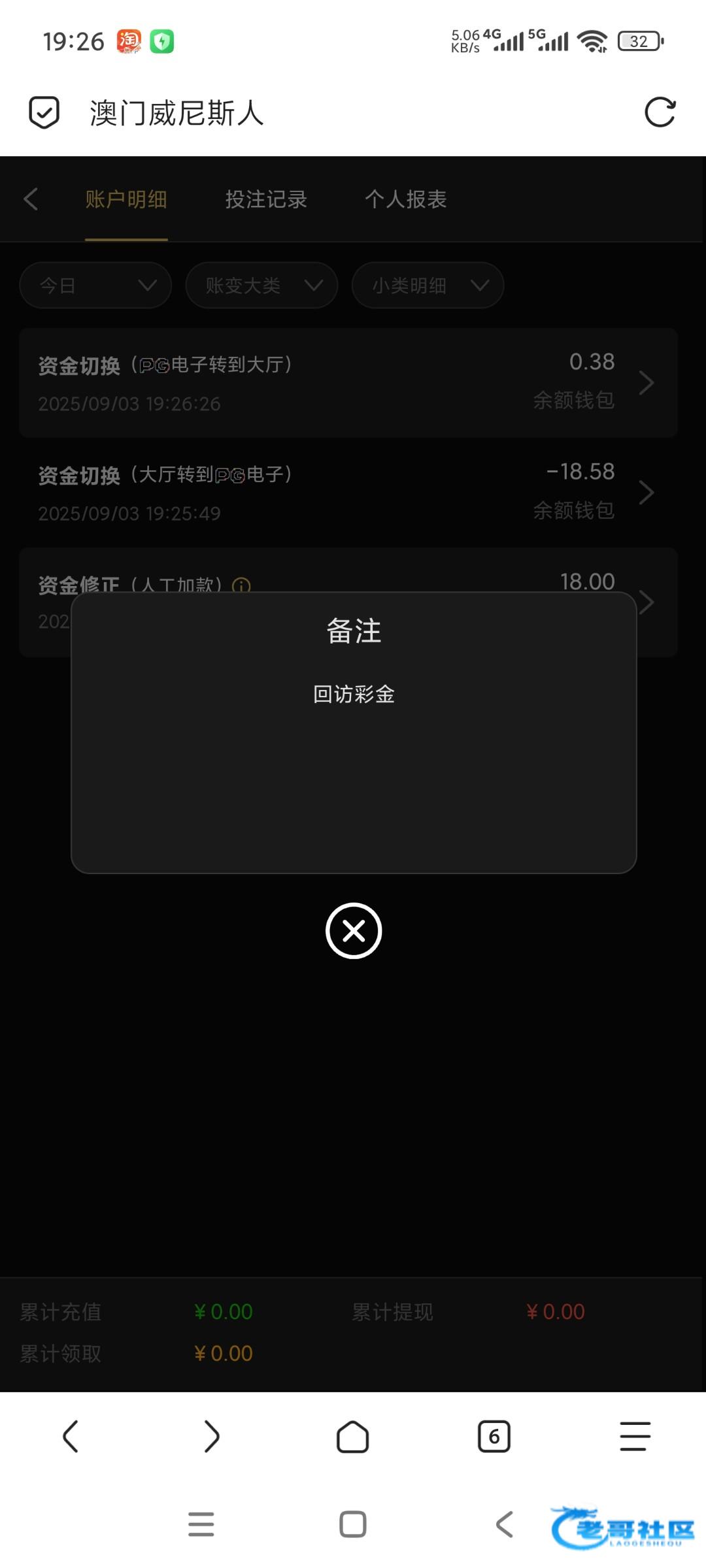Reload the page with the refresh icon
Viewport: 706px width, 1568px height.
659,112
